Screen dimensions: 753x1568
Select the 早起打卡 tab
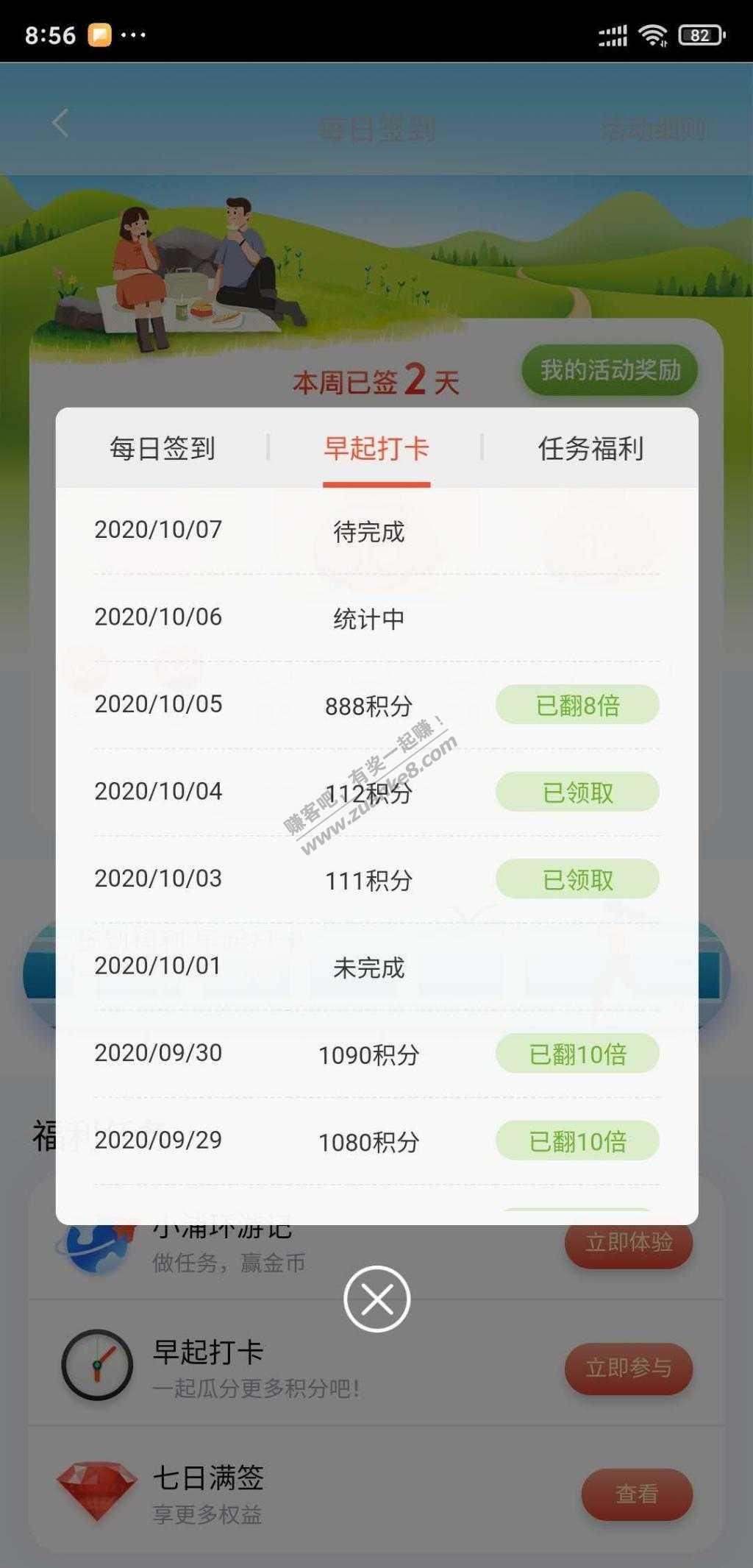[376, 448]
